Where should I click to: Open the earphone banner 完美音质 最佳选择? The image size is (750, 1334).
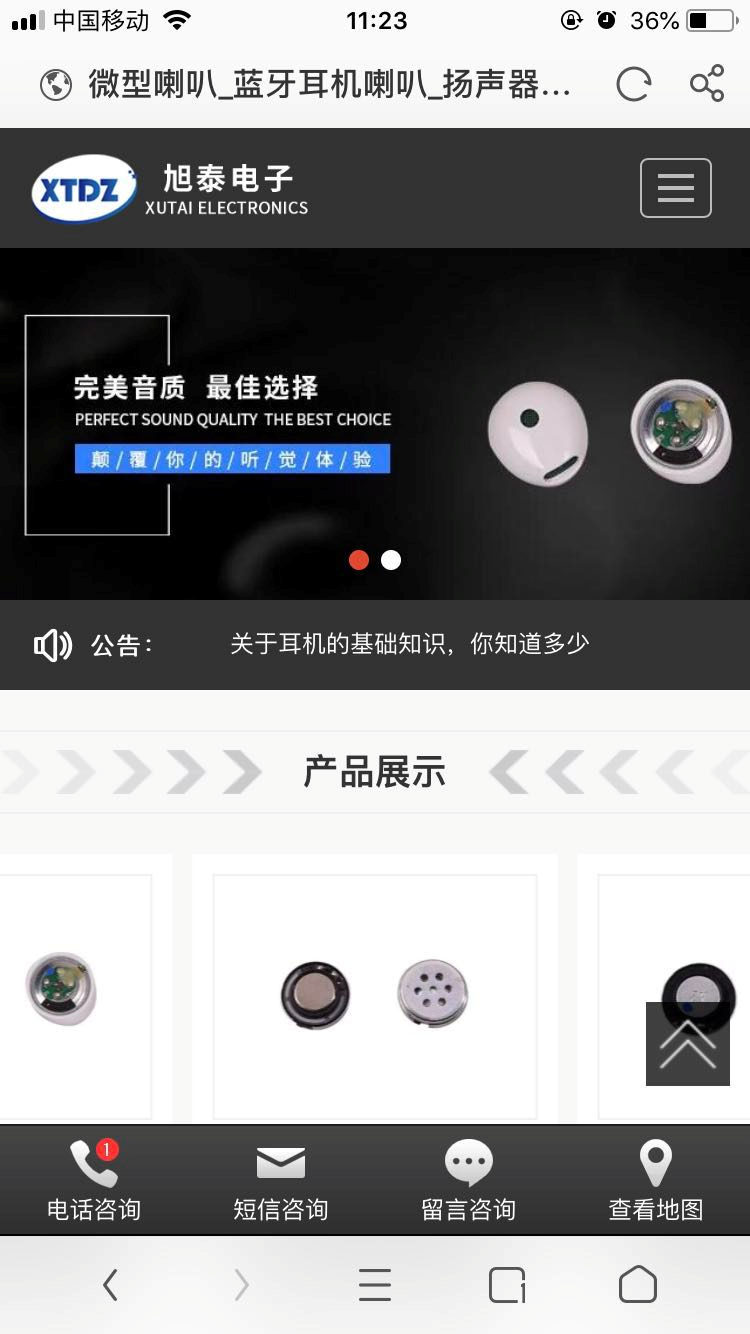click(x=375, y=424)
